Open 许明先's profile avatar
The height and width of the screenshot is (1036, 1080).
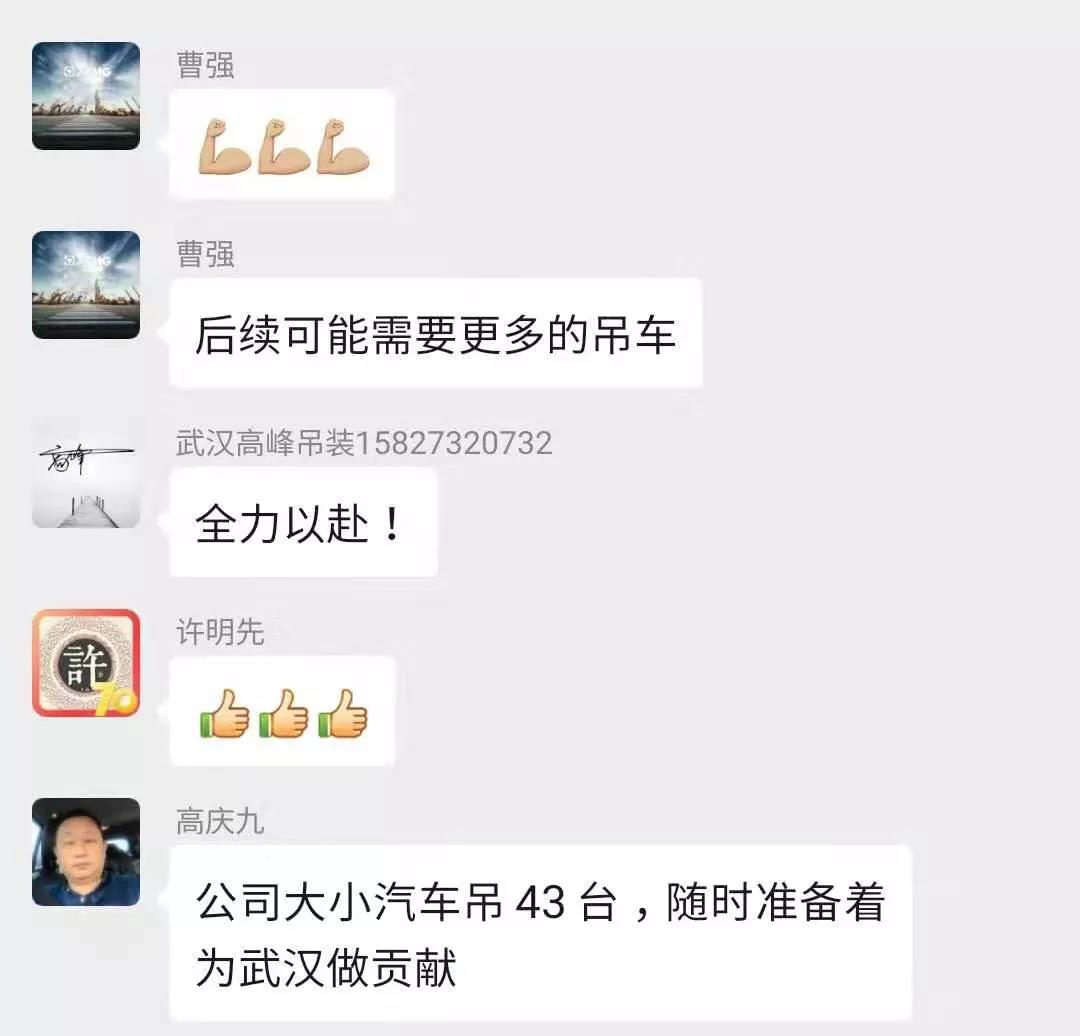(86, 663)
